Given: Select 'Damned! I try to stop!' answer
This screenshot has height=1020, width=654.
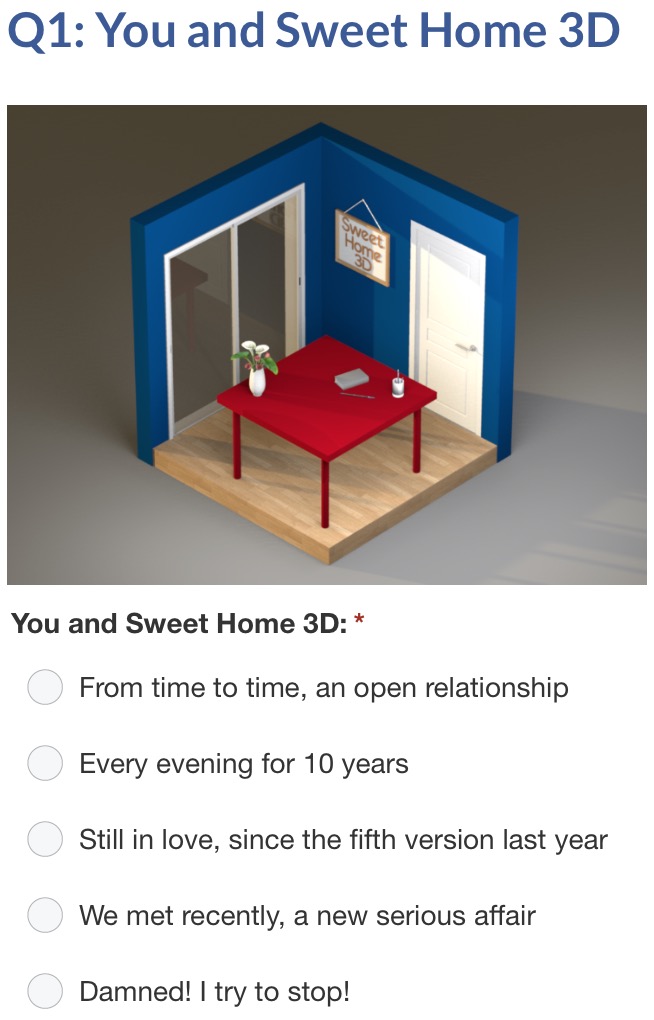Looking at the screenshot, I should (x=45, y=991).
